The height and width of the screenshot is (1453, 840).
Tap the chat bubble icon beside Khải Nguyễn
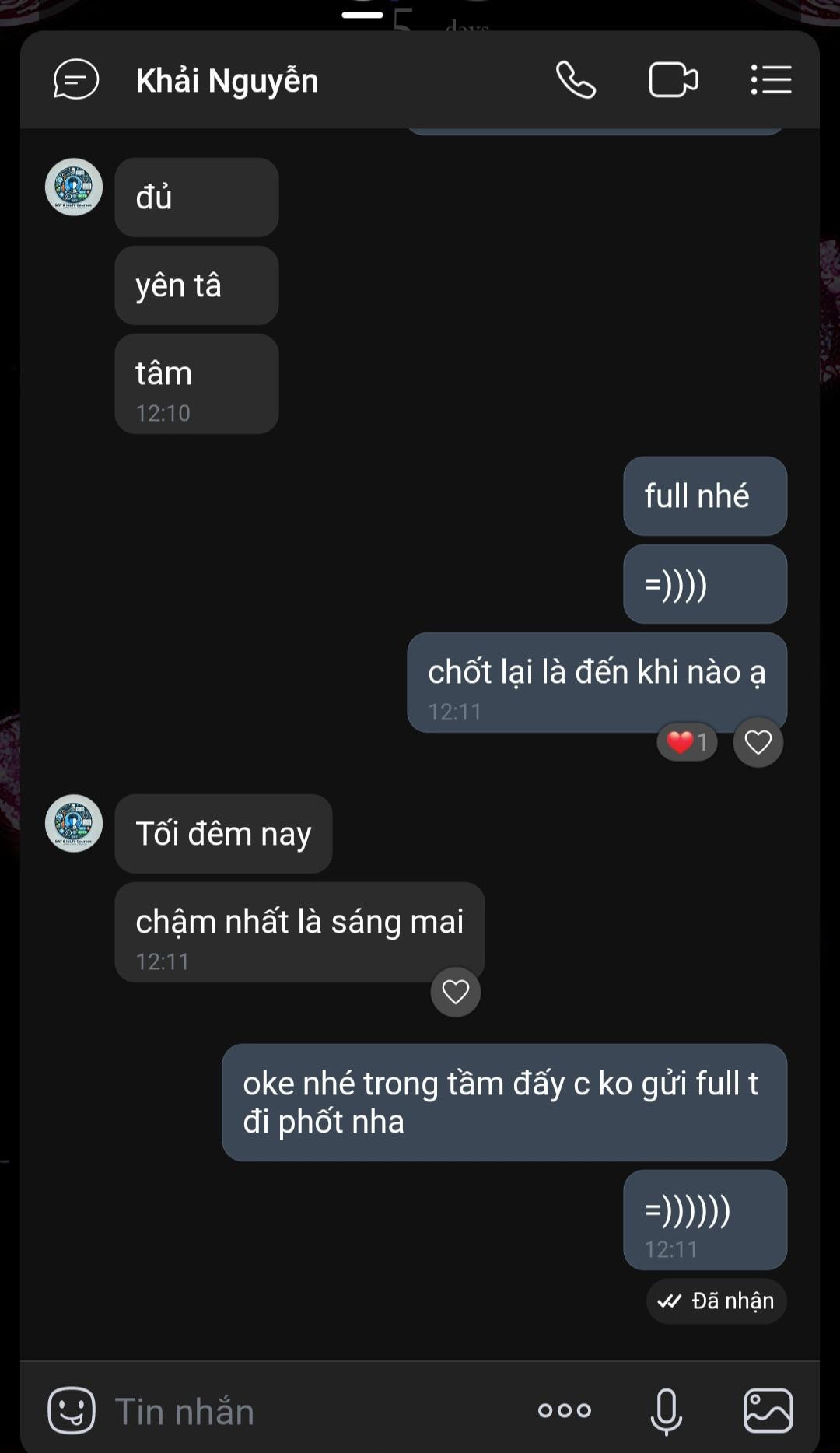click(x=76, y=79)
